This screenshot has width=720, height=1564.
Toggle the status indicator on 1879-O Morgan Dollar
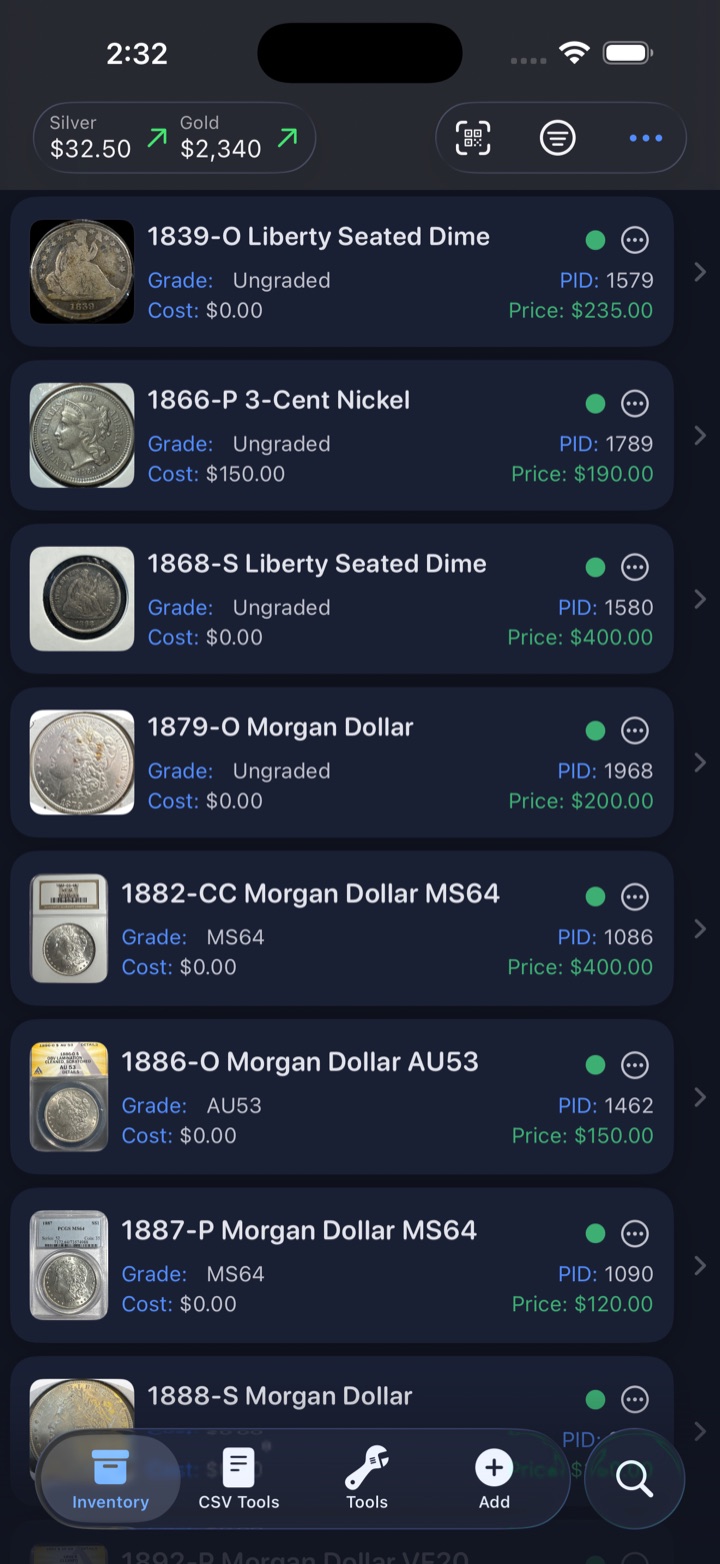coord(595,730)
